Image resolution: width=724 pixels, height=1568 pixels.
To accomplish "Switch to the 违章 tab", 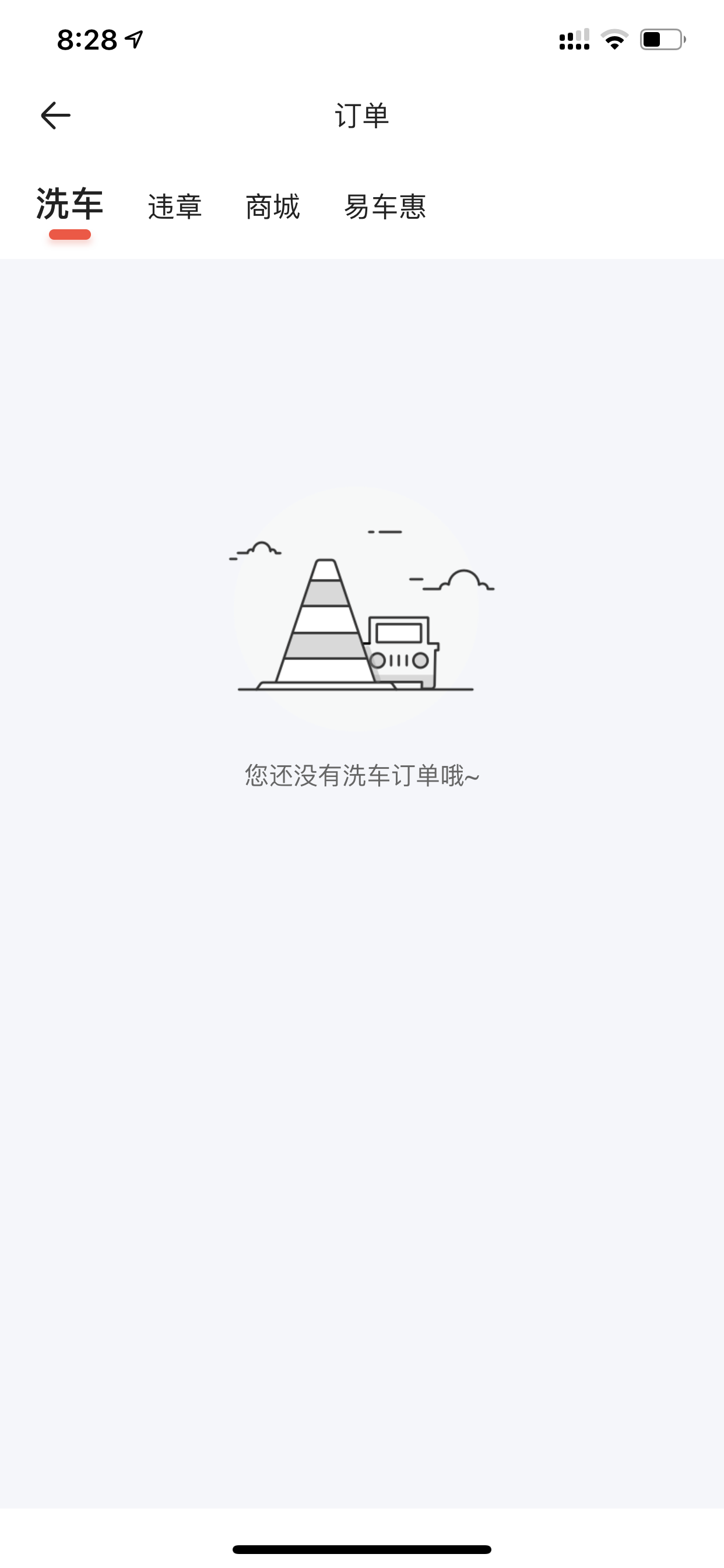I will (175, 207).
